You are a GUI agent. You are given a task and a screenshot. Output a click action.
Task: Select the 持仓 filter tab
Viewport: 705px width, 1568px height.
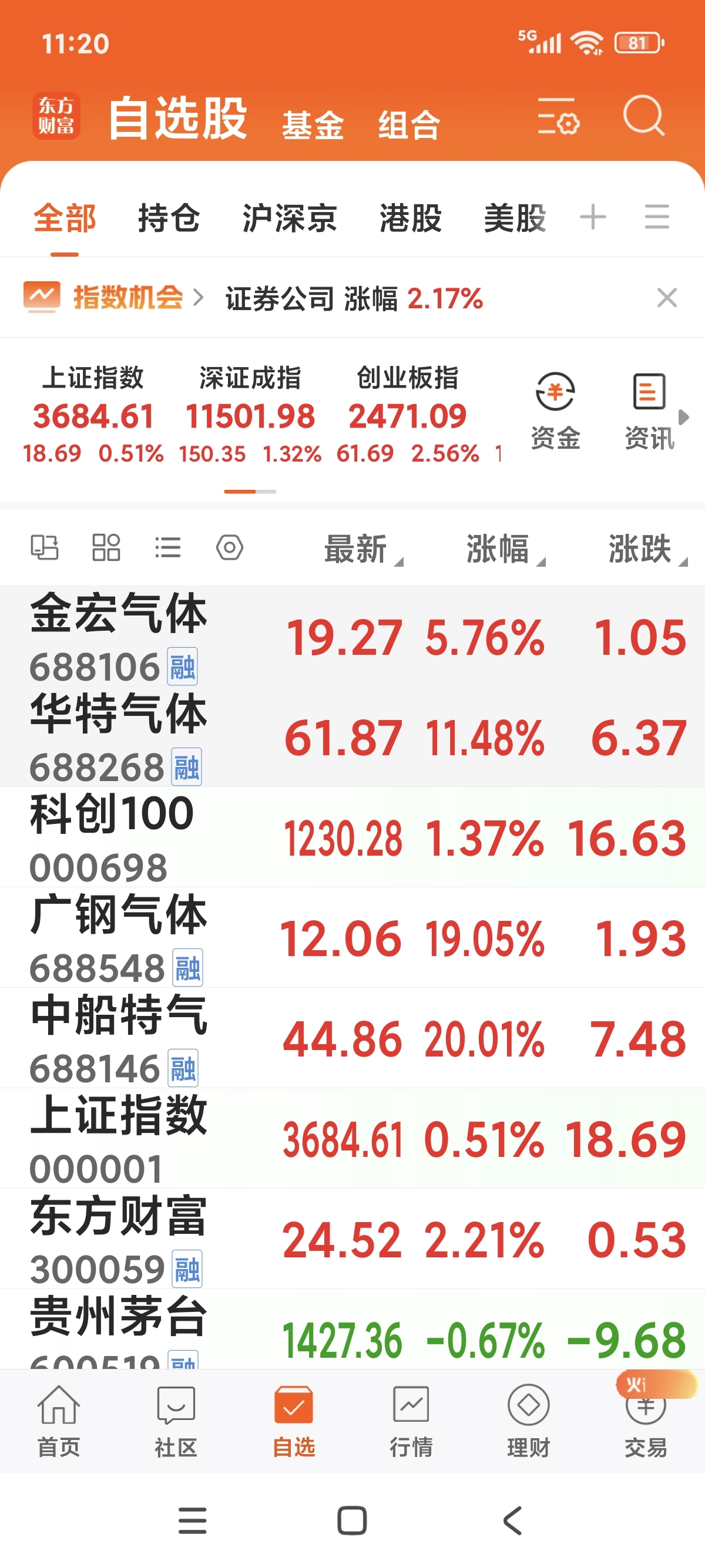tap(169, 218)
